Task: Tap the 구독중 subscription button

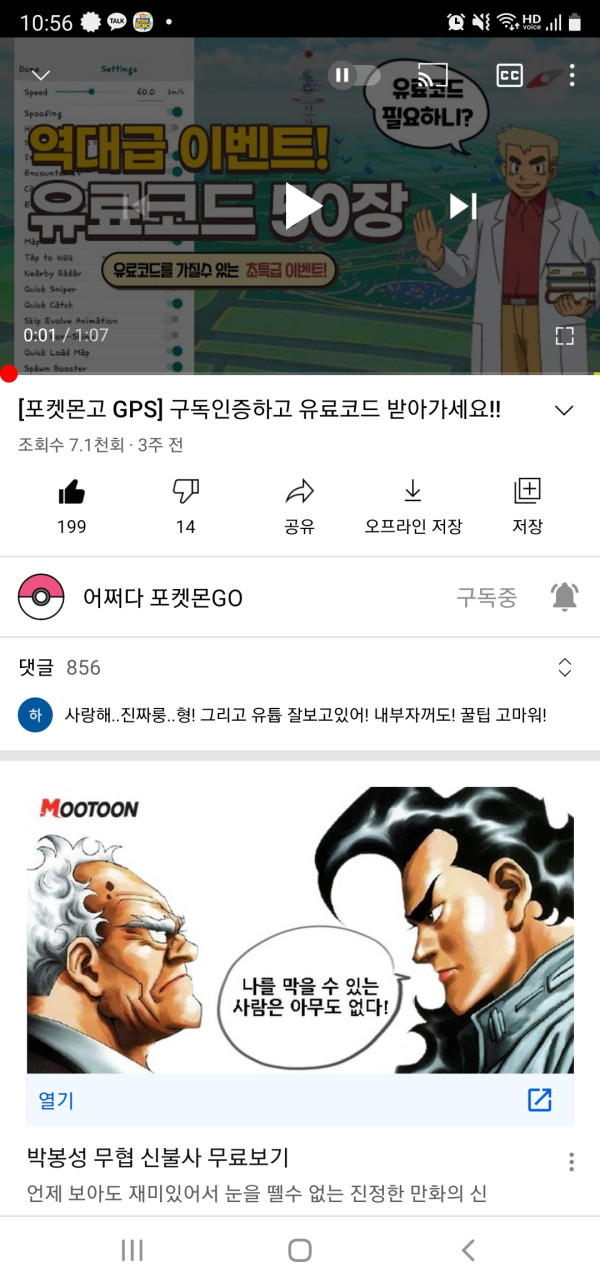Action: coord(486,598)
